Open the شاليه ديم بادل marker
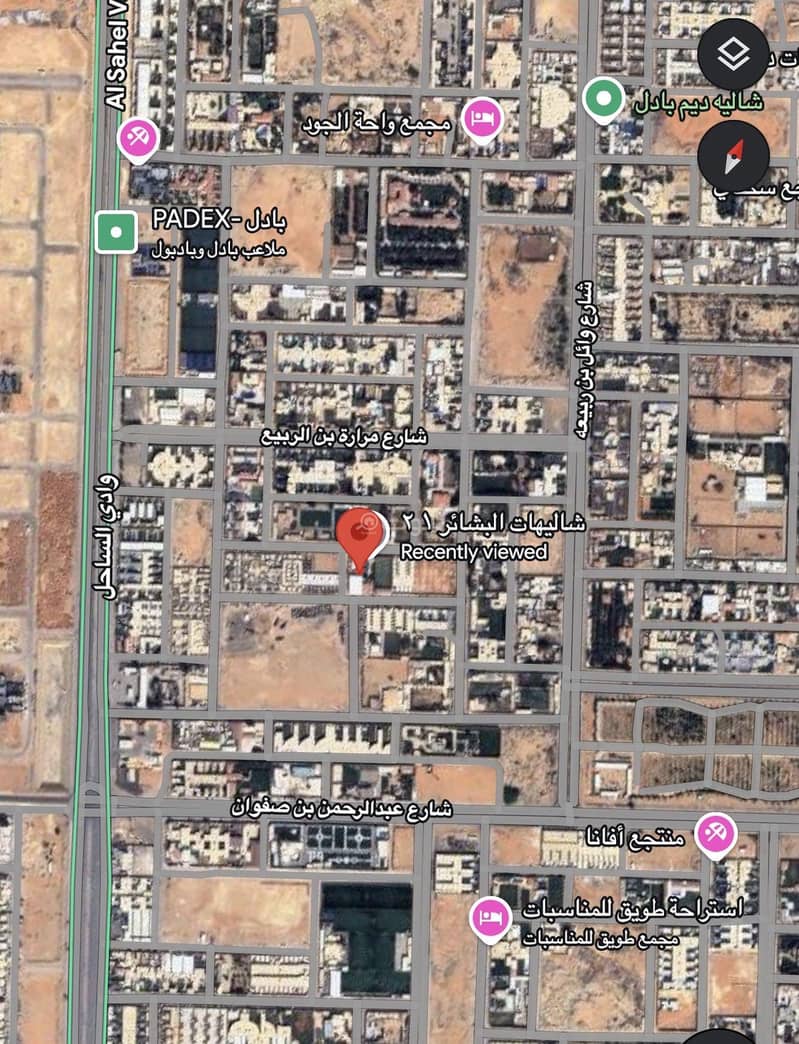 point(602,98)
